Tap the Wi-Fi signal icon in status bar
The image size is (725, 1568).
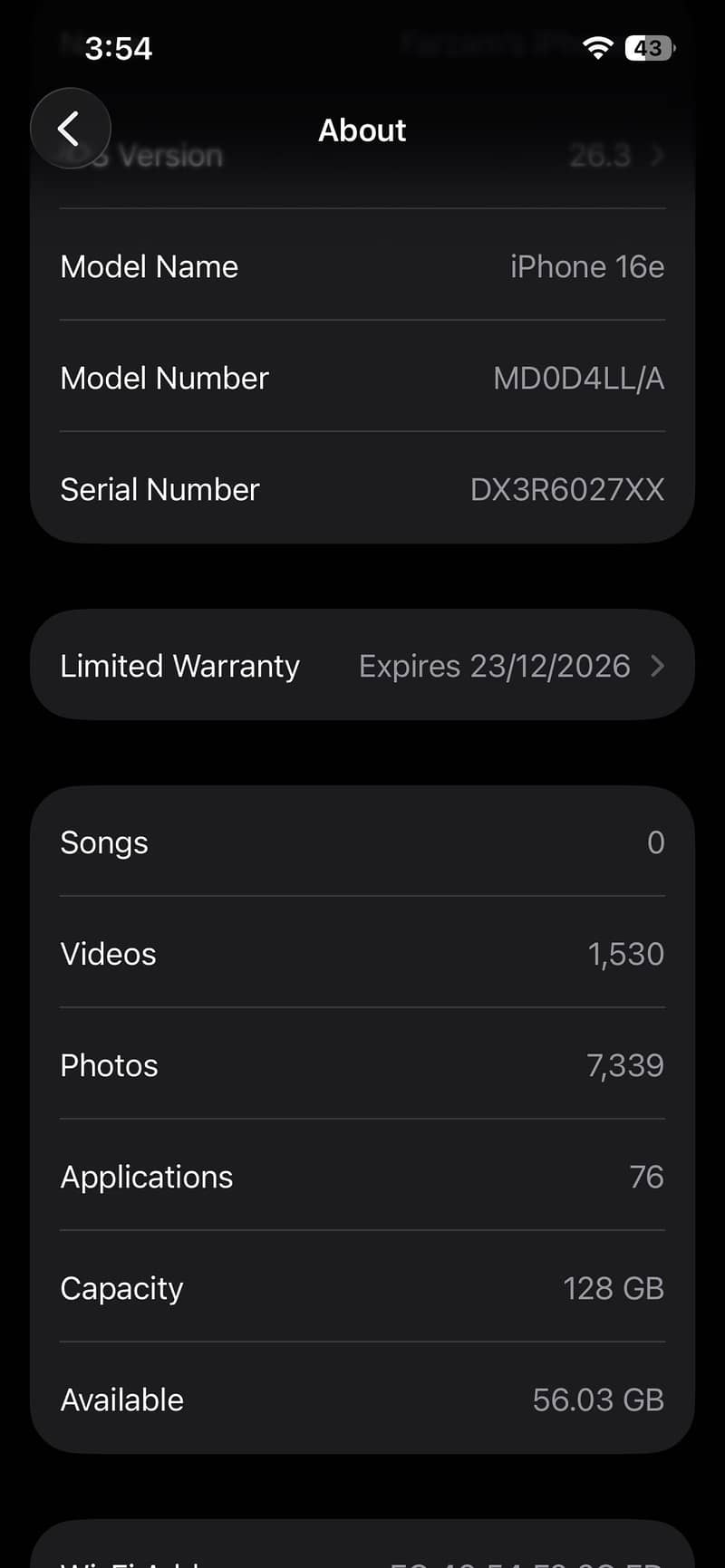(597, 48)
